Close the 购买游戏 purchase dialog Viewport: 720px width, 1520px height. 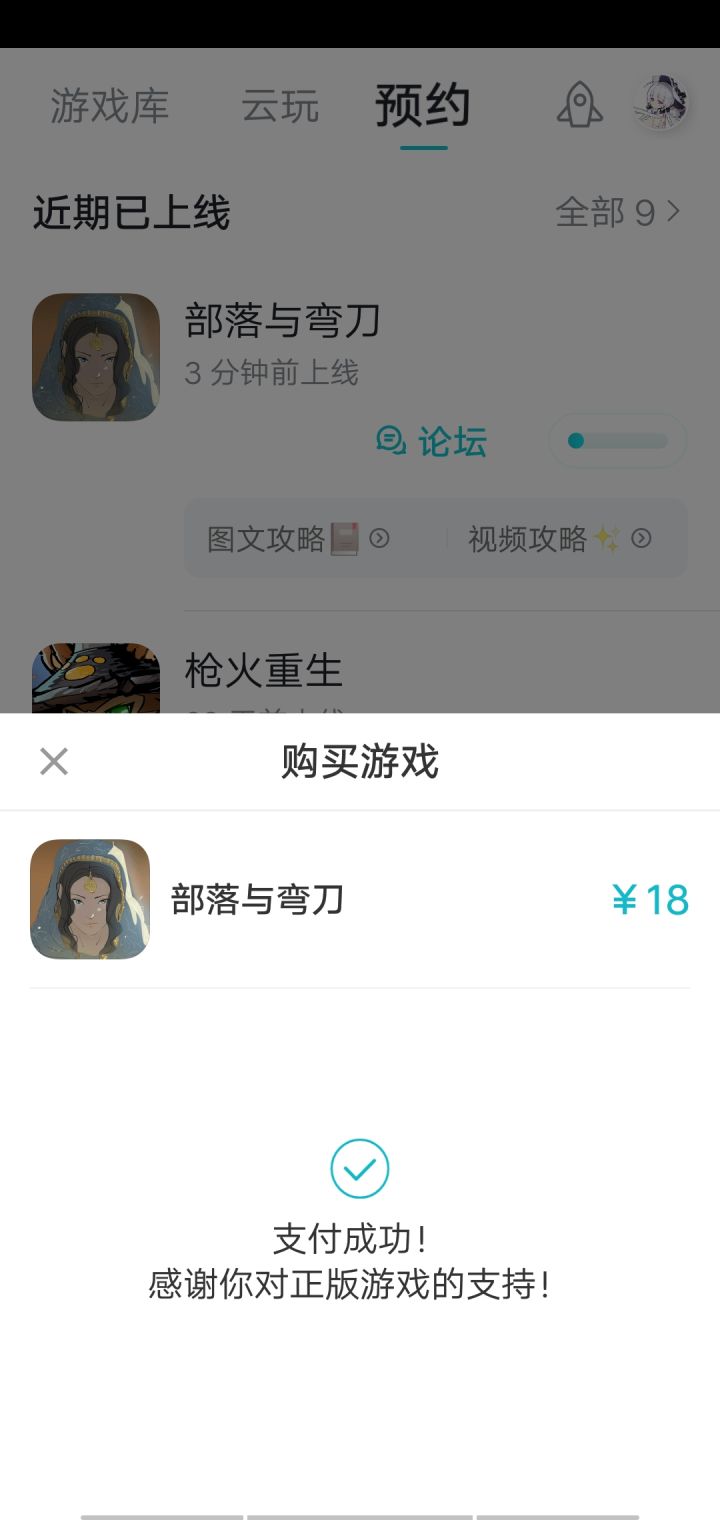53,761
